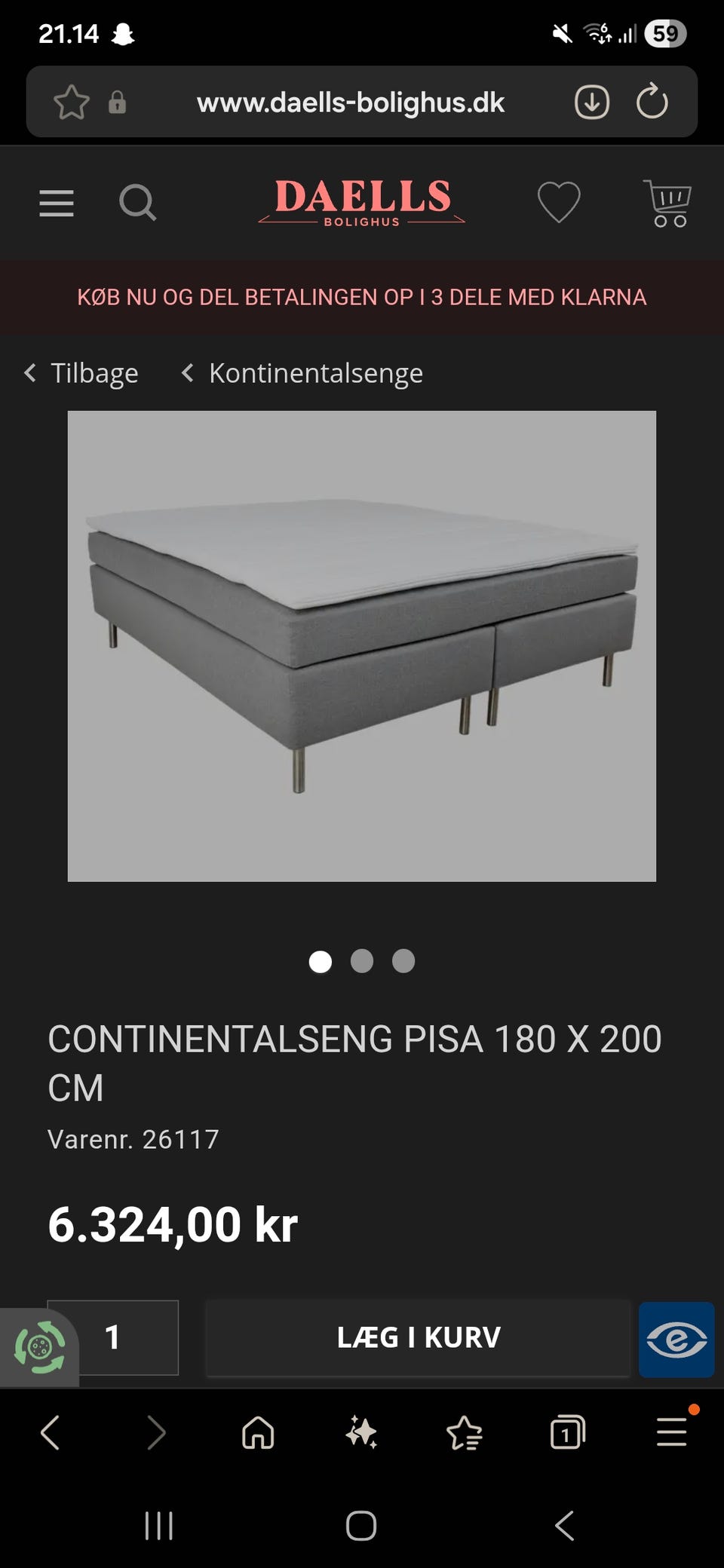
Task: Open the site search magnifier
Action: coord(137,204)
